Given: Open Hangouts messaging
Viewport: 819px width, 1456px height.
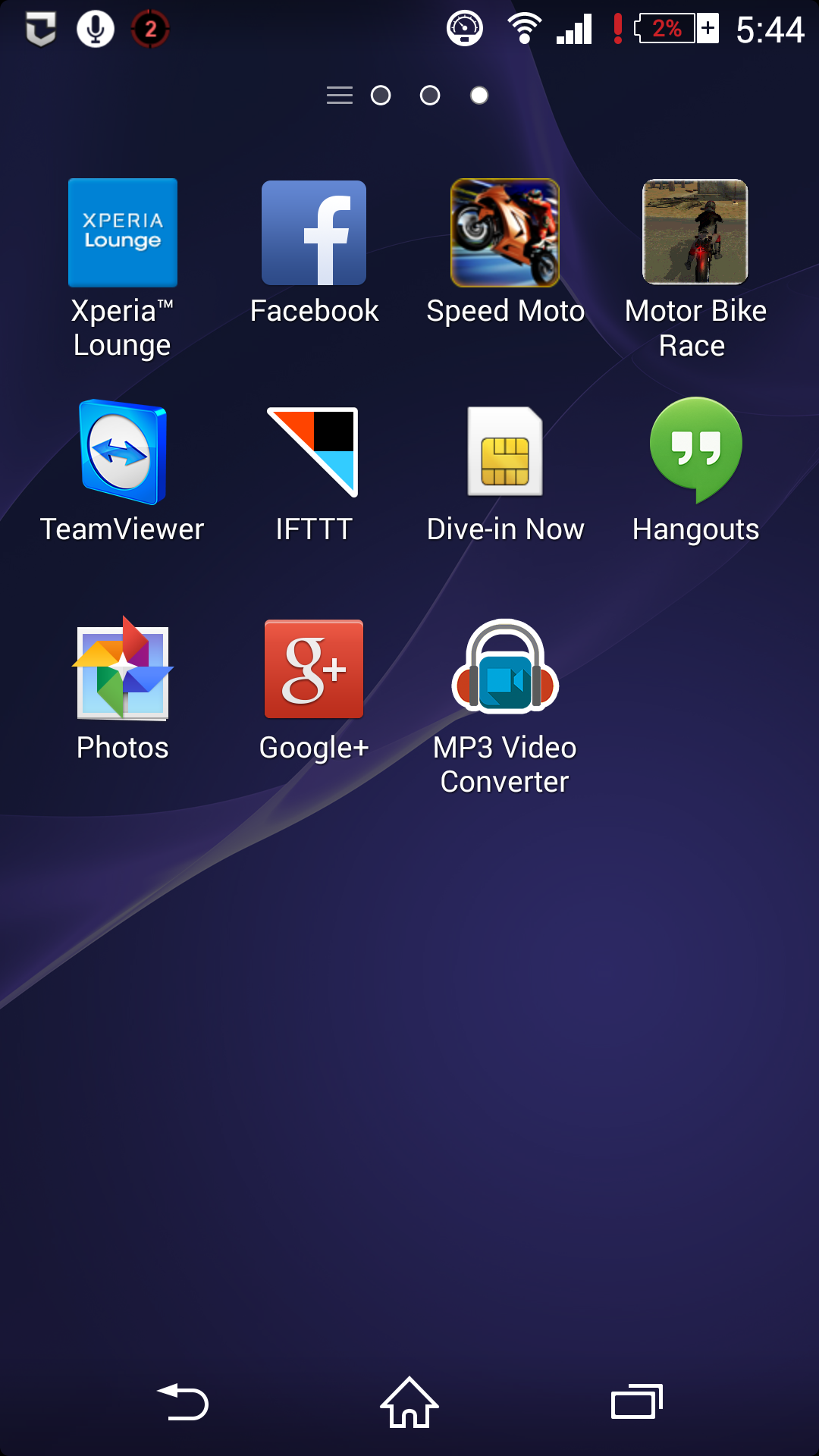Looking at the screenshot, I should 695,453.
